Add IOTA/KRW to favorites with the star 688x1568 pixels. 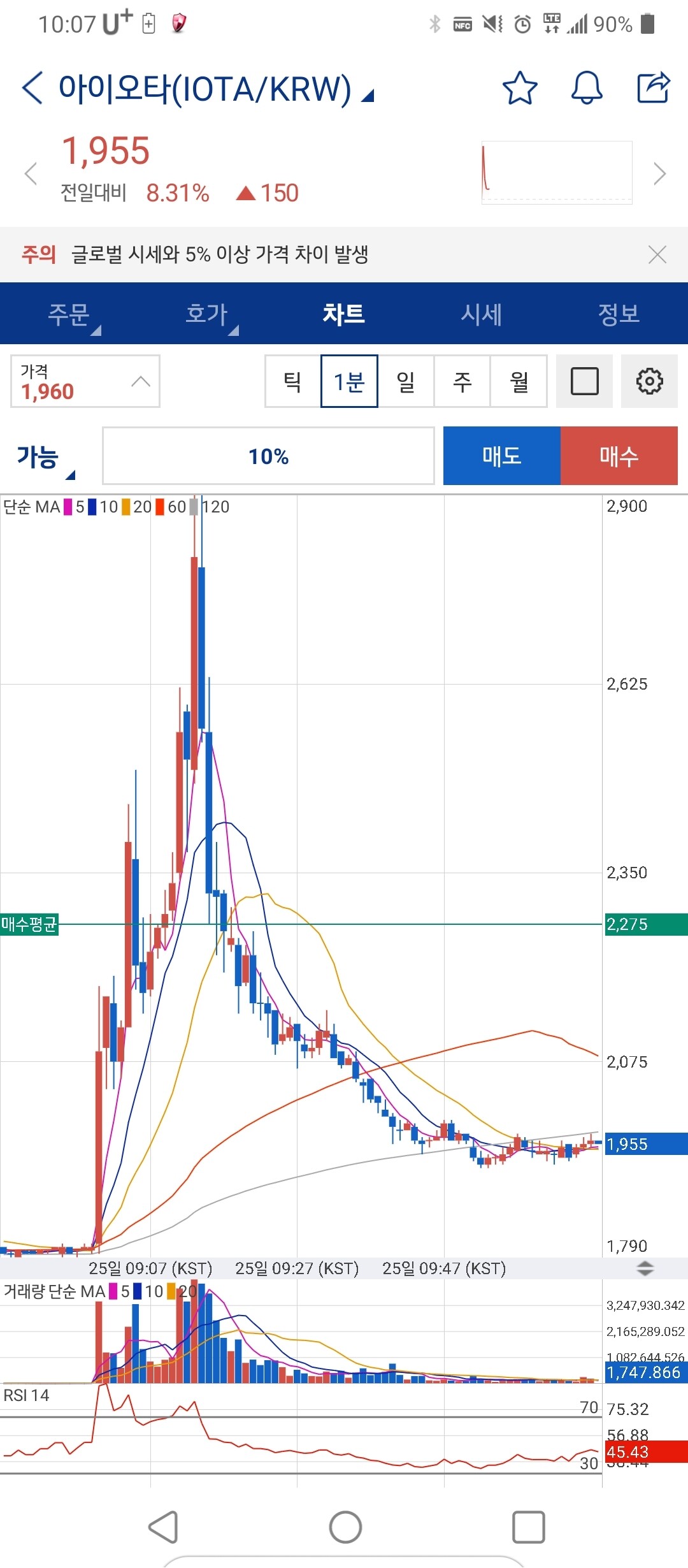(x=520, y=88)
